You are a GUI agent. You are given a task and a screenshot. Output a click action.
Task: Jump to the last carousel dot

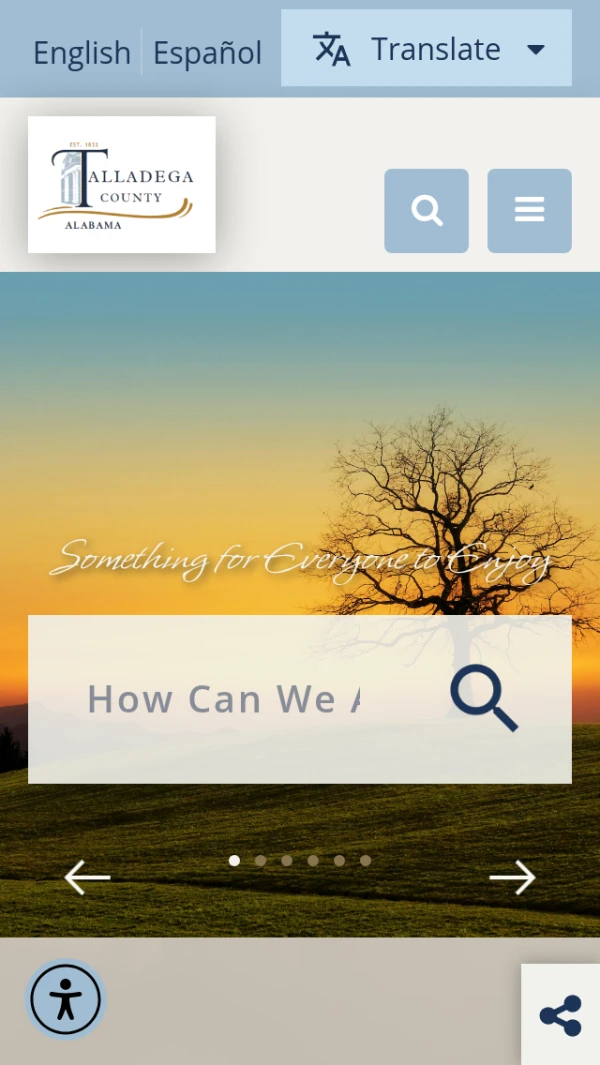[366, 860]
